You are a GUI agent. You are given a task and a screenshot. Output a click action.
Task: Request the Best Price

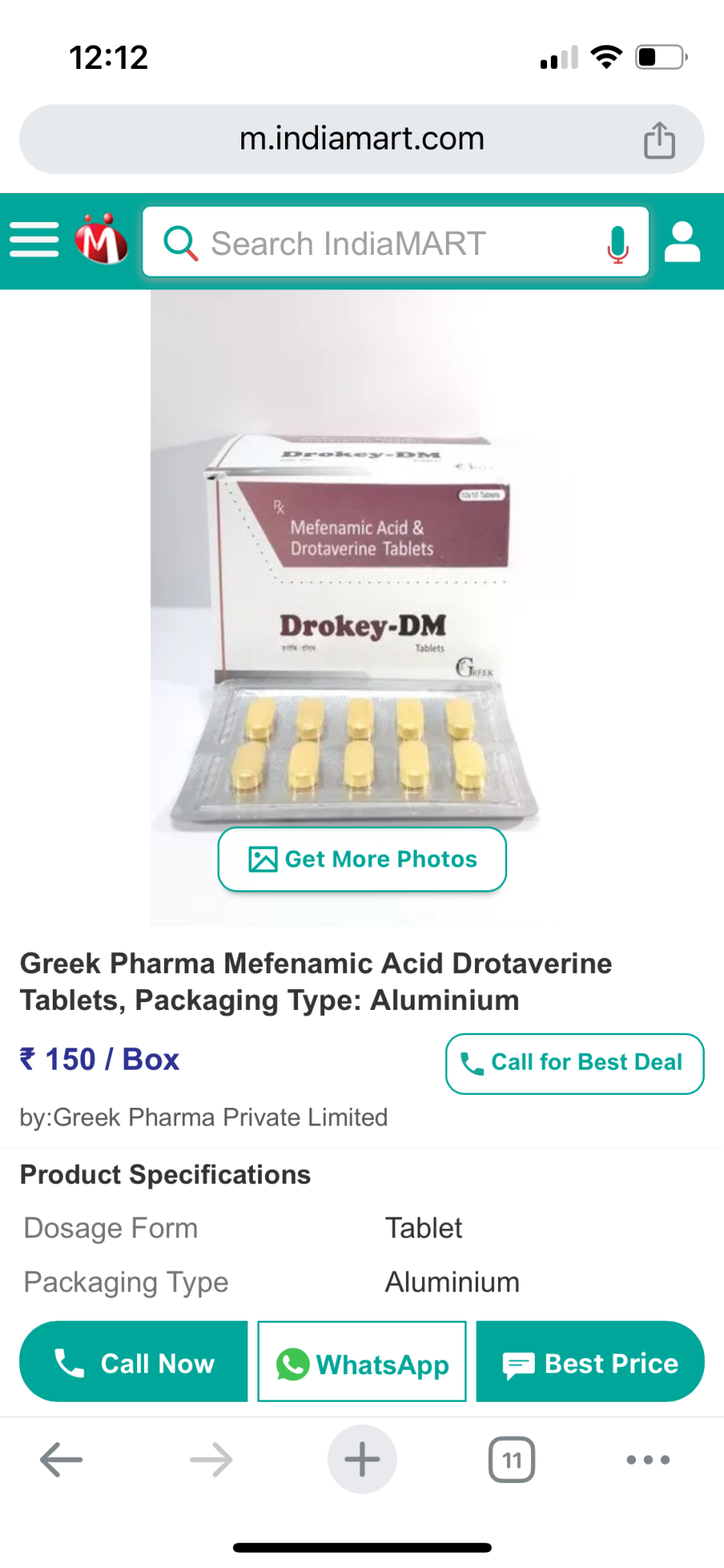pos(590,1362)
